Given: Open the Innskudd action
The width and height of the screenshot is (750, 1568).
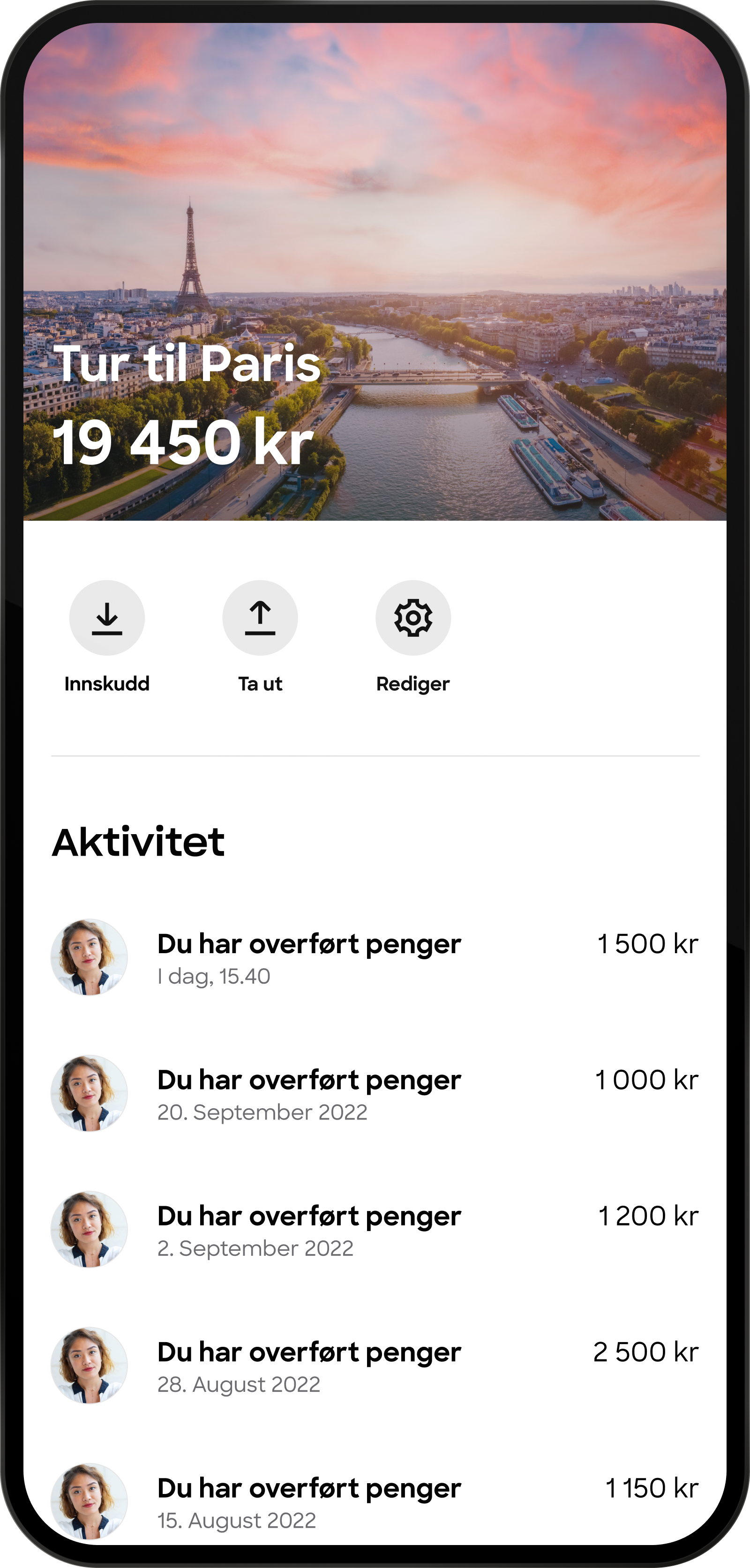Looking at the screenshot, I should (x=106, y=683).
